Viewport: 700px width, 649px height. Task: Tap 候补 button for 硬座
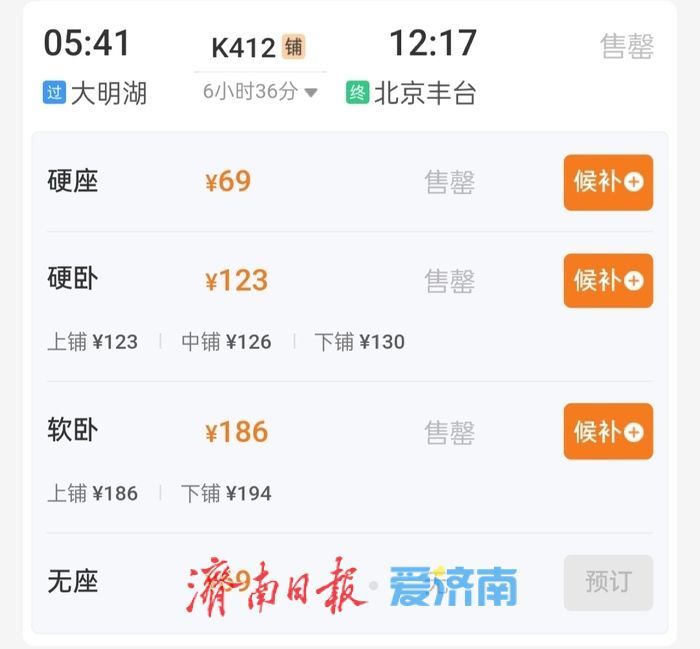pos(608,182)
